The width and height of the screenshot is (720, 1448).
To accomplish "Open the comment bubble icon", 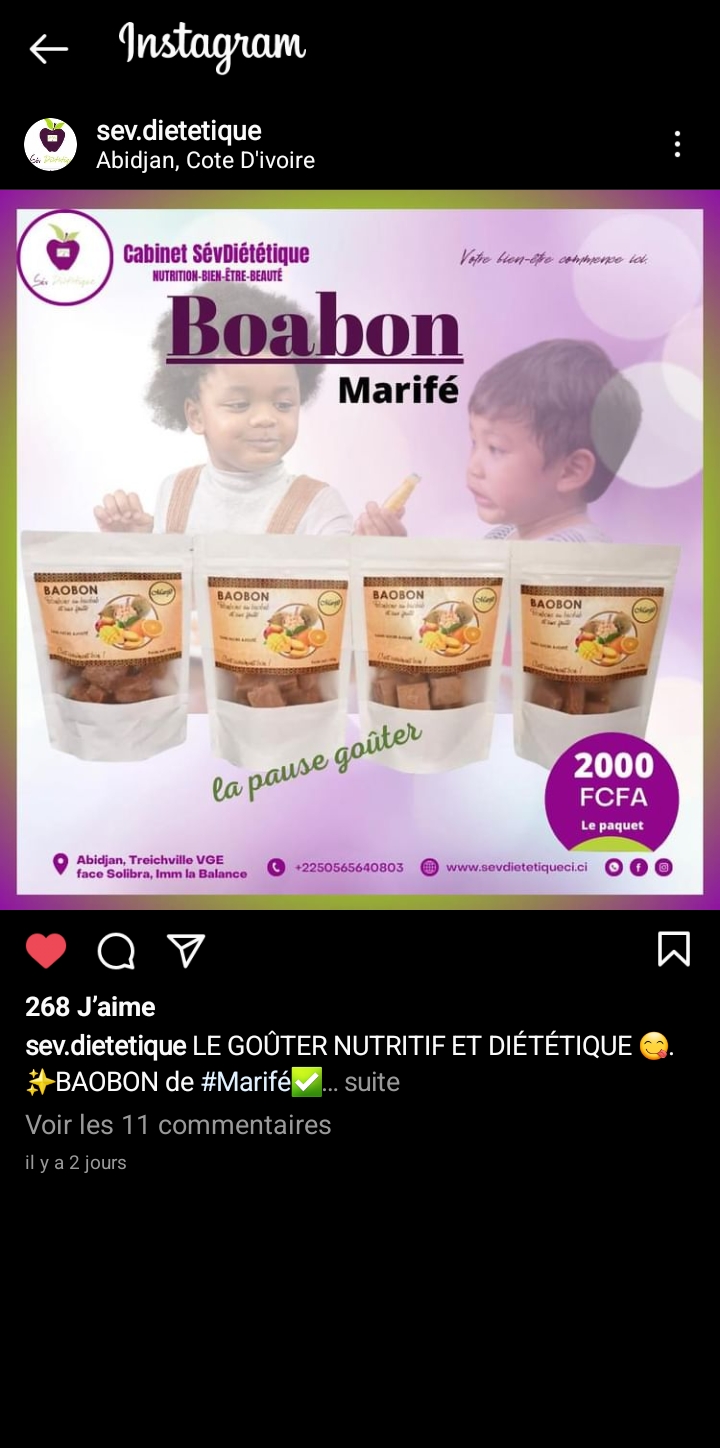I will click(x=116, y=951).
